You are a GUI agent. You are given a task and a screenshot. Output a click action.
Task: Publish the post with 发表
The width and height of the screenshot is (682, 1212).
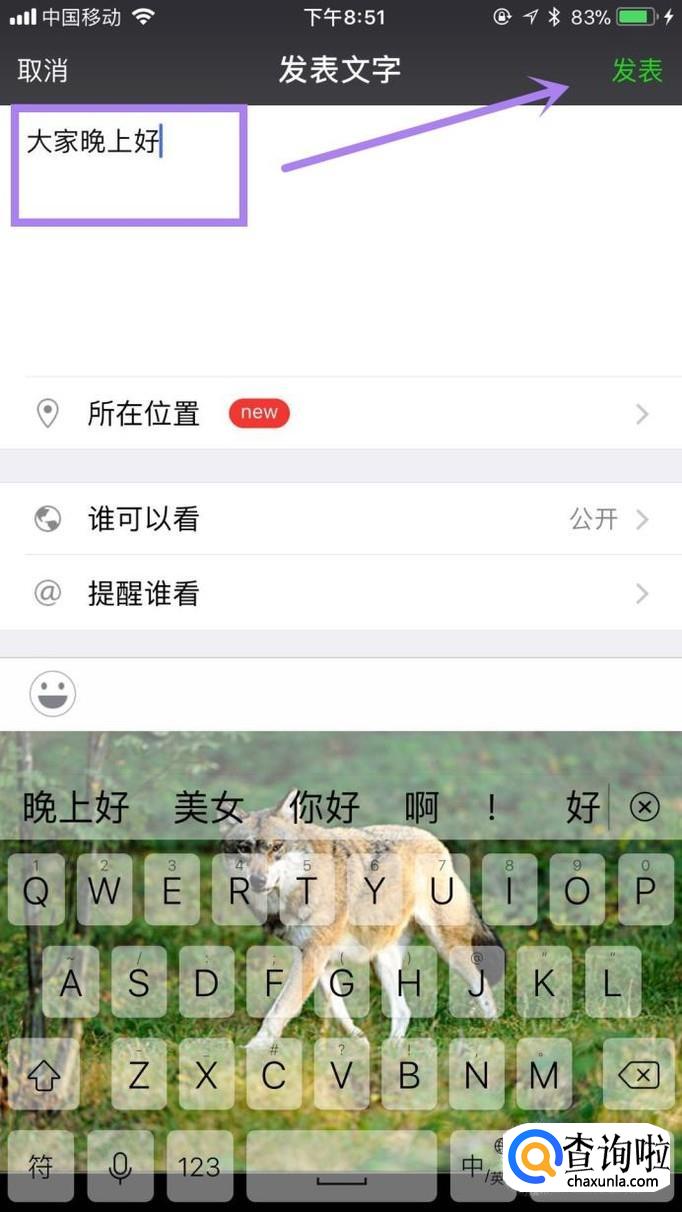(x=637, y=70)
